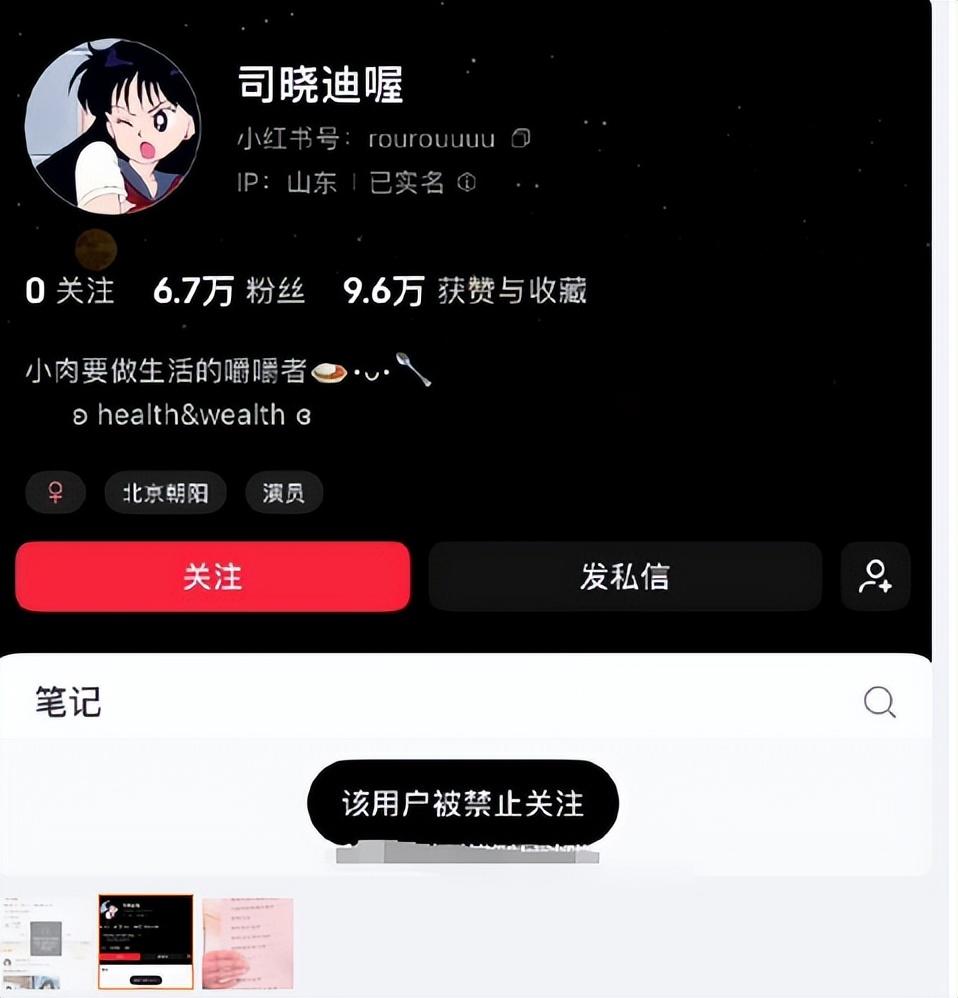Tap the red 关注 follow button
This screenshot has height=998, width=958.
[213, 577]
